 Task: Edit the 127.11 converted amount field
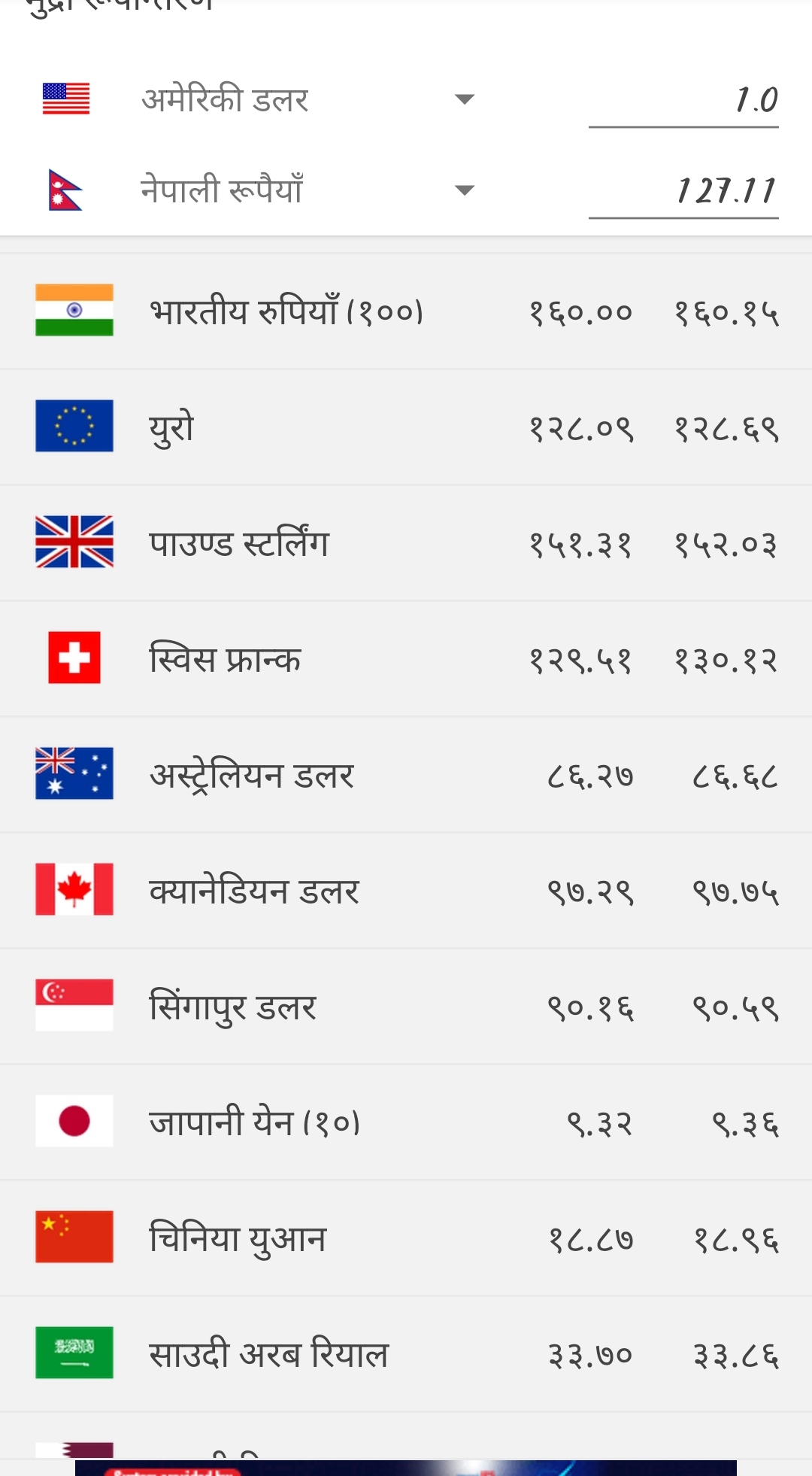coord(683,191)
